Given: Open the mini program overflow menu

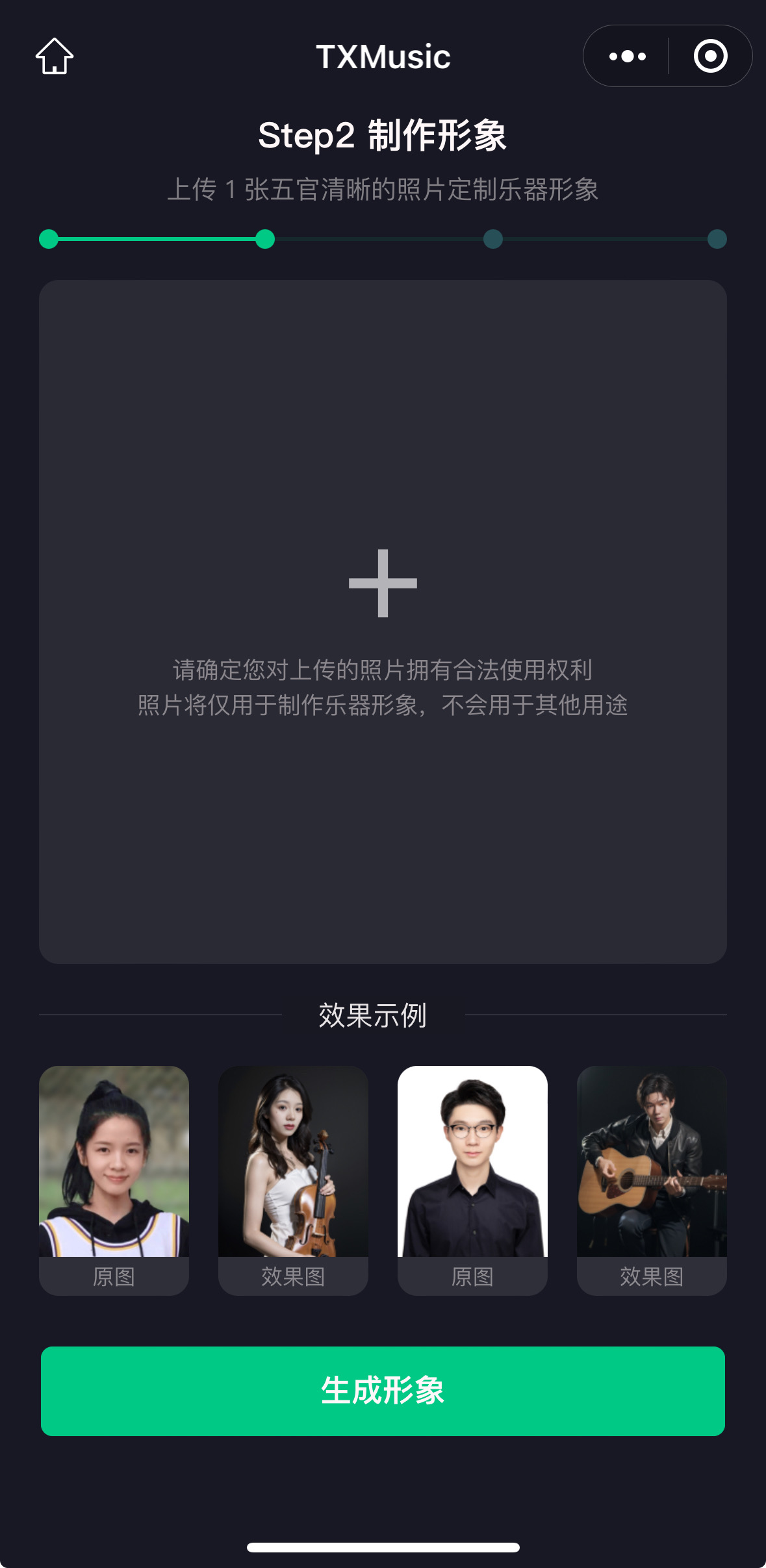Looking at the screenshot, I should point(627,57).
